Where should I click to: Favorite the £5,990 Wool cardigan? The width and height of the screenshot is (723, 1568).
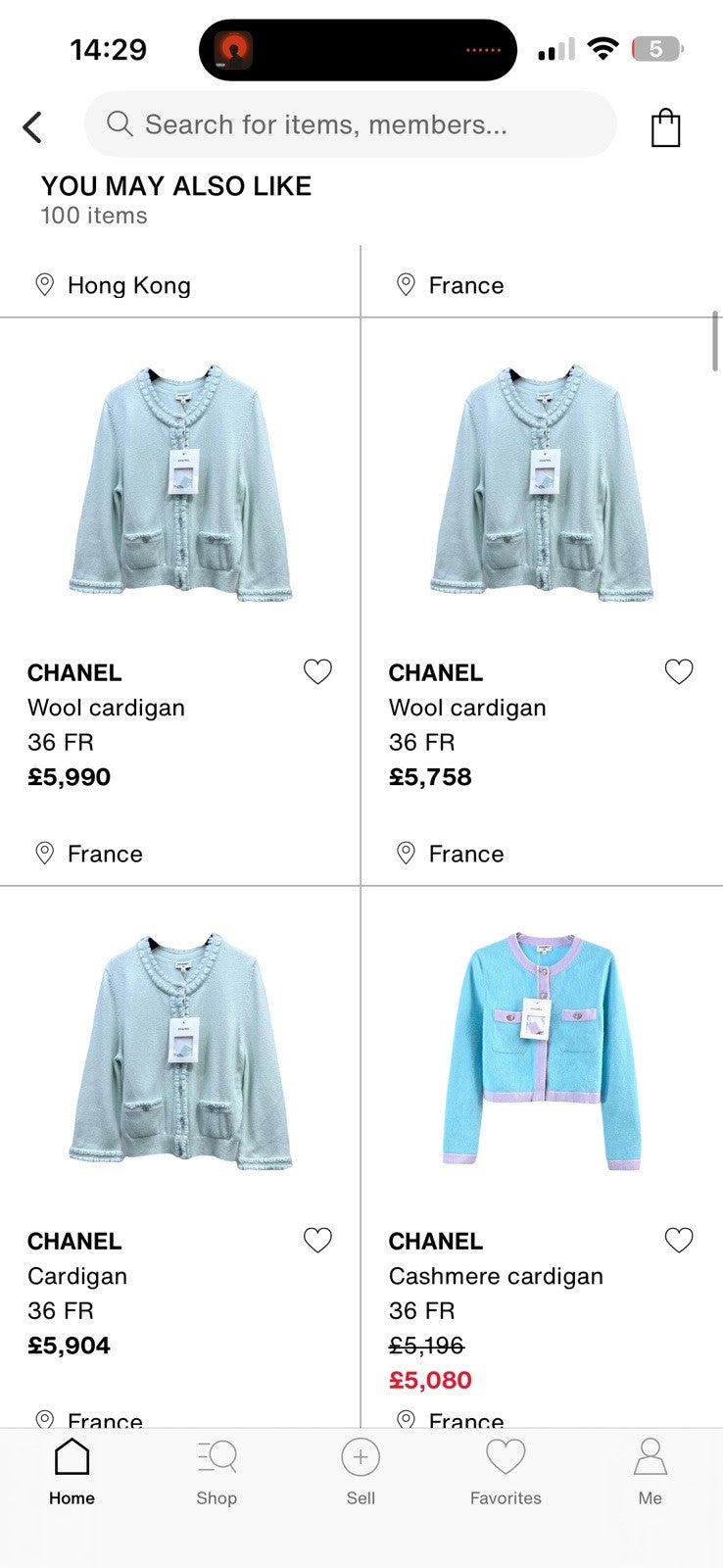(x=317, y=671)
